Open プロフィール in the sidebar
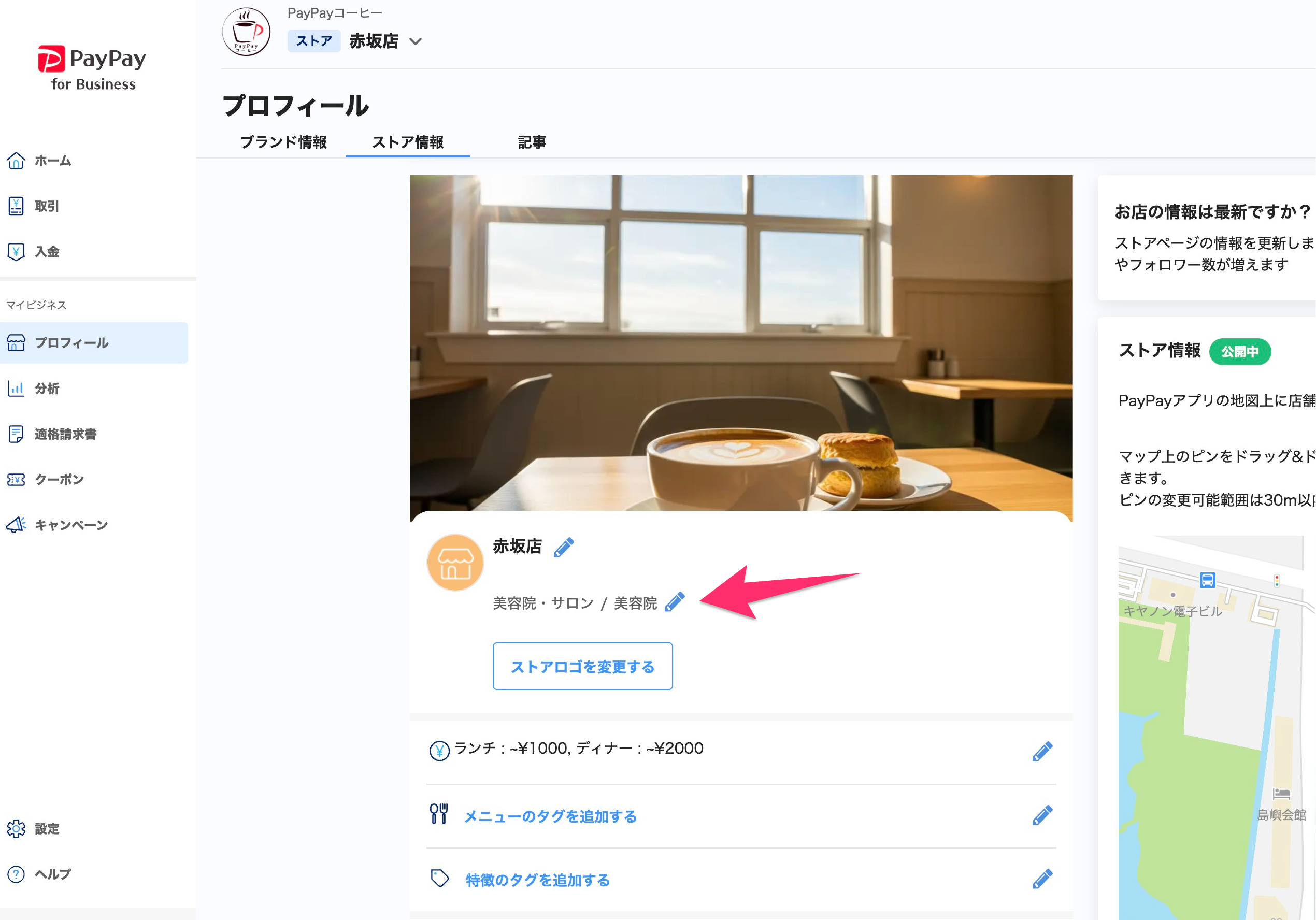Viewport: 1316px width, 920px height. (70, 343)
